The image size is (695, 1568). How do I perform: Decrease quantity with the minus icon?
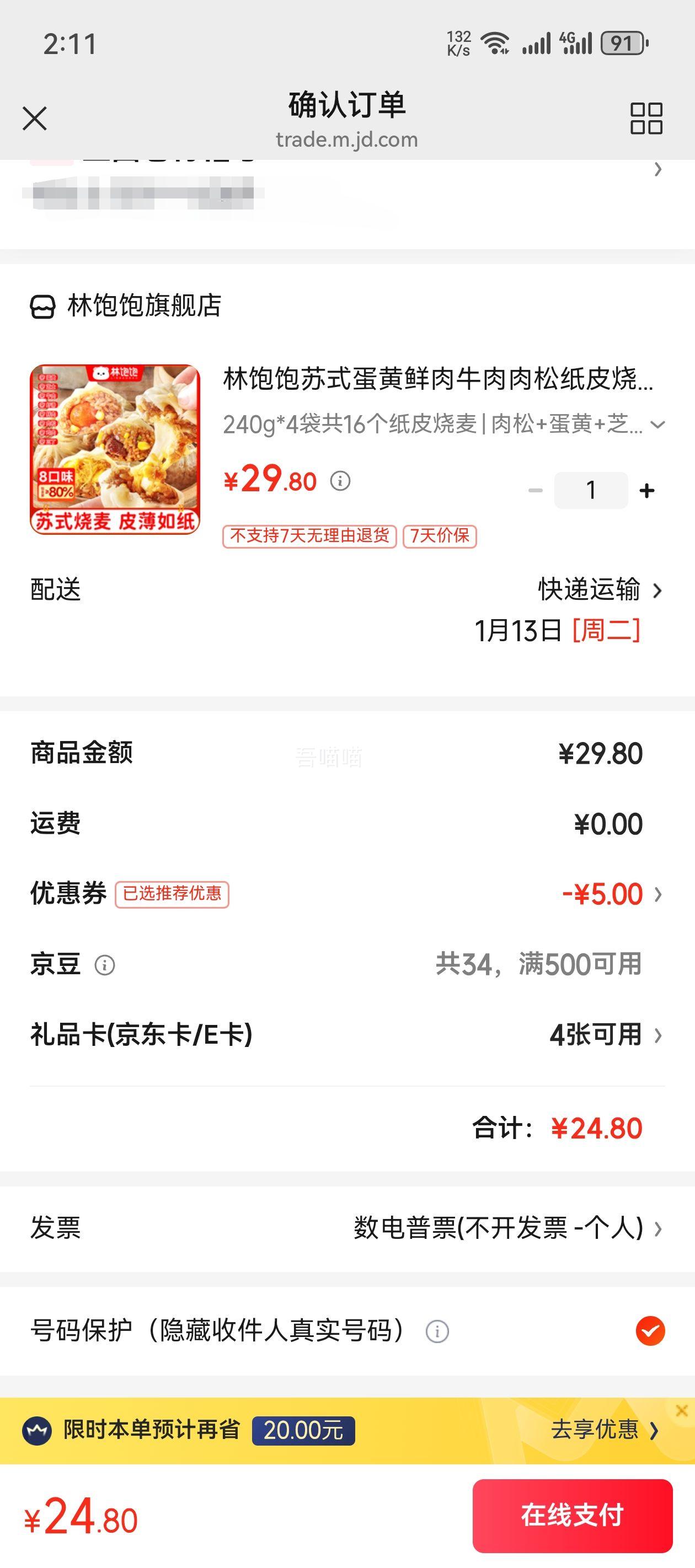click(x=535, y=490)
